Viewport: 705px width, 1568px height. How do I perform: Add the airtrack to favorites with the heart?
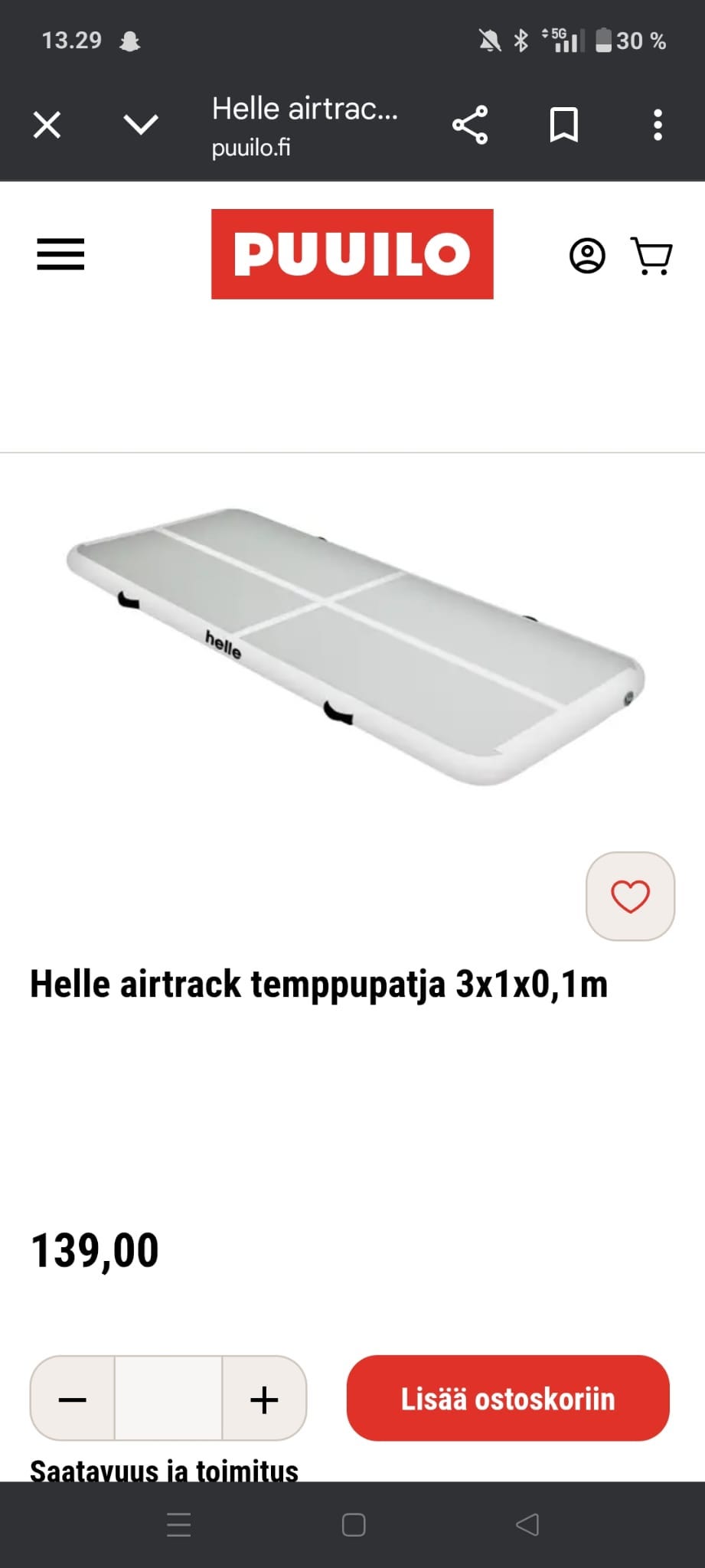click(x=630, y=896)
